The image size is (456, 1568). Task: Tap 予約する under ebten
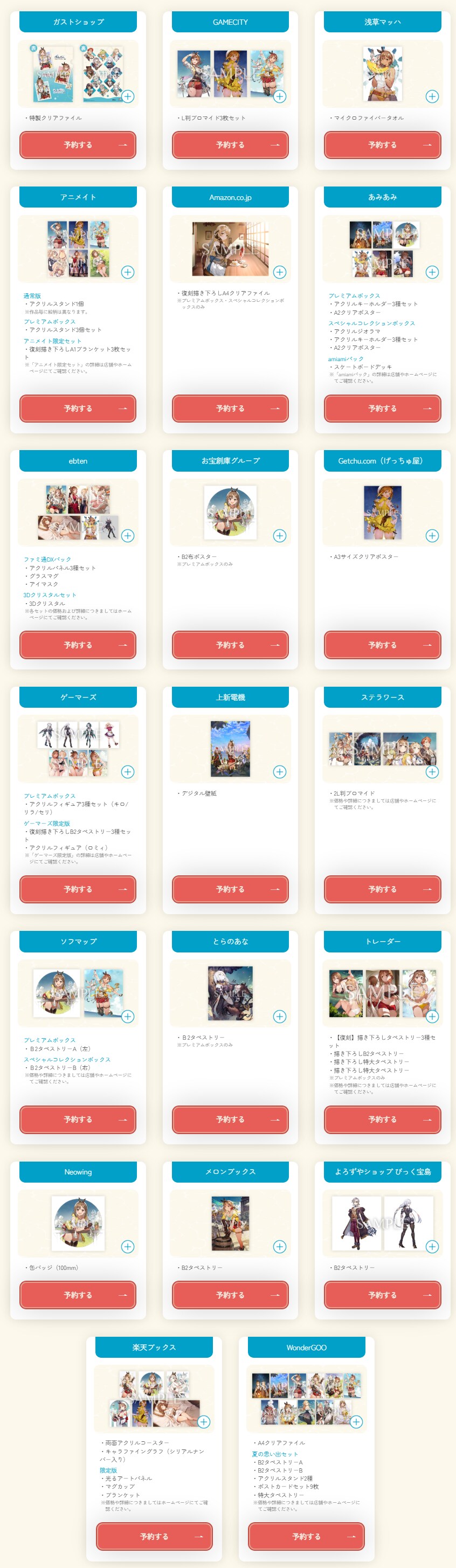78,645
